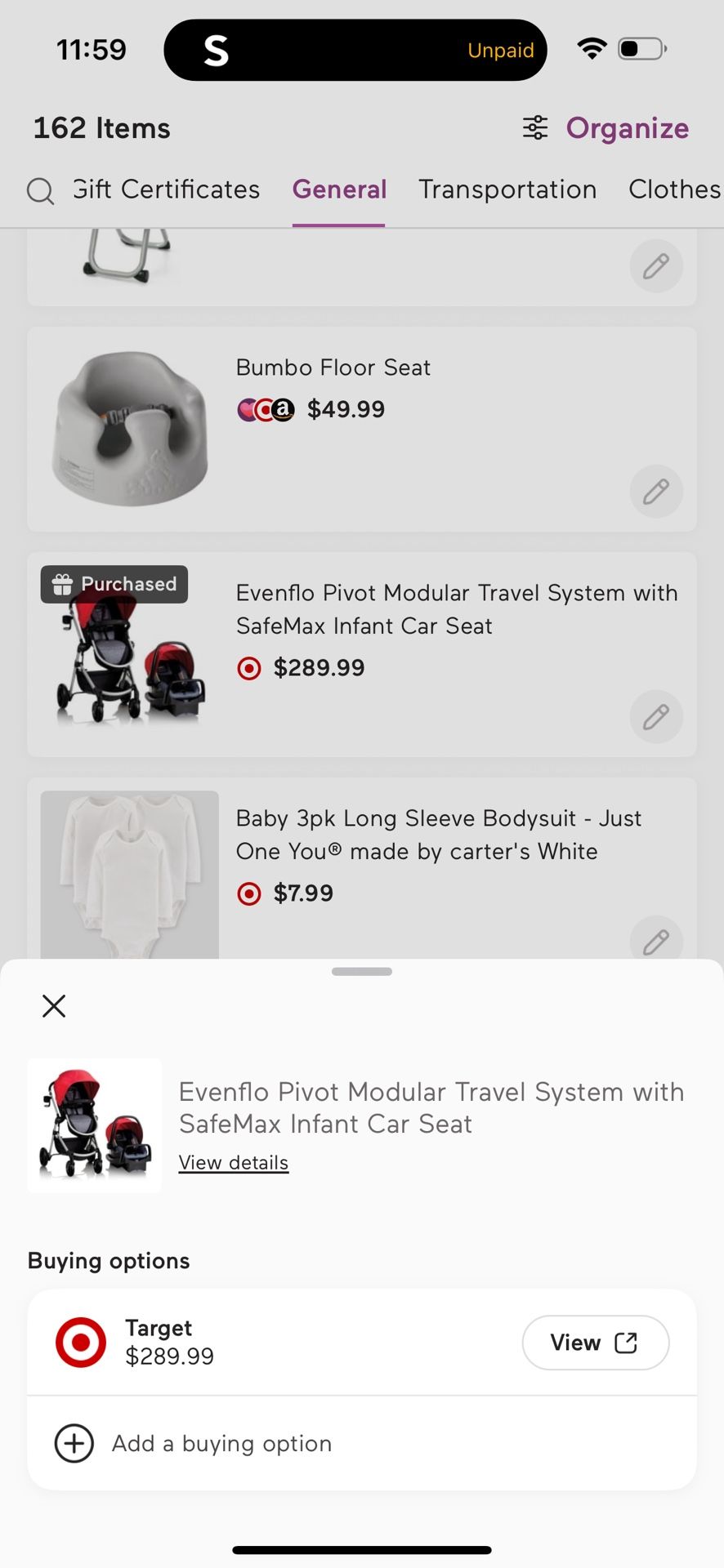Edit the Evenflo Pivot Travel System item
Viewport: 724px width, 1568px height.
[655, 717]
